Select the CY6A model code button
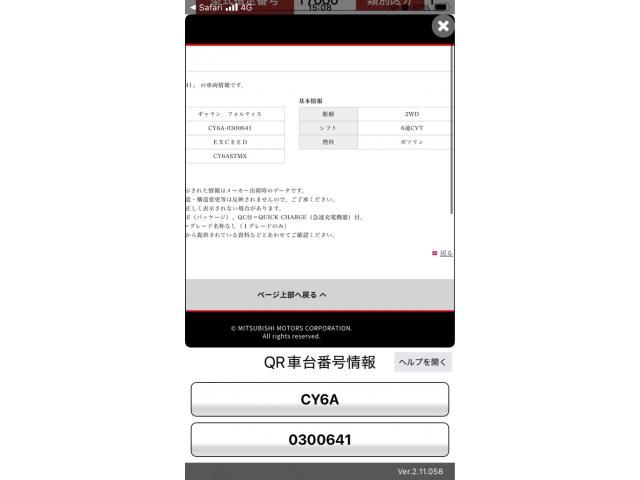This screenshot has width=640, height=480. (320, 399)
